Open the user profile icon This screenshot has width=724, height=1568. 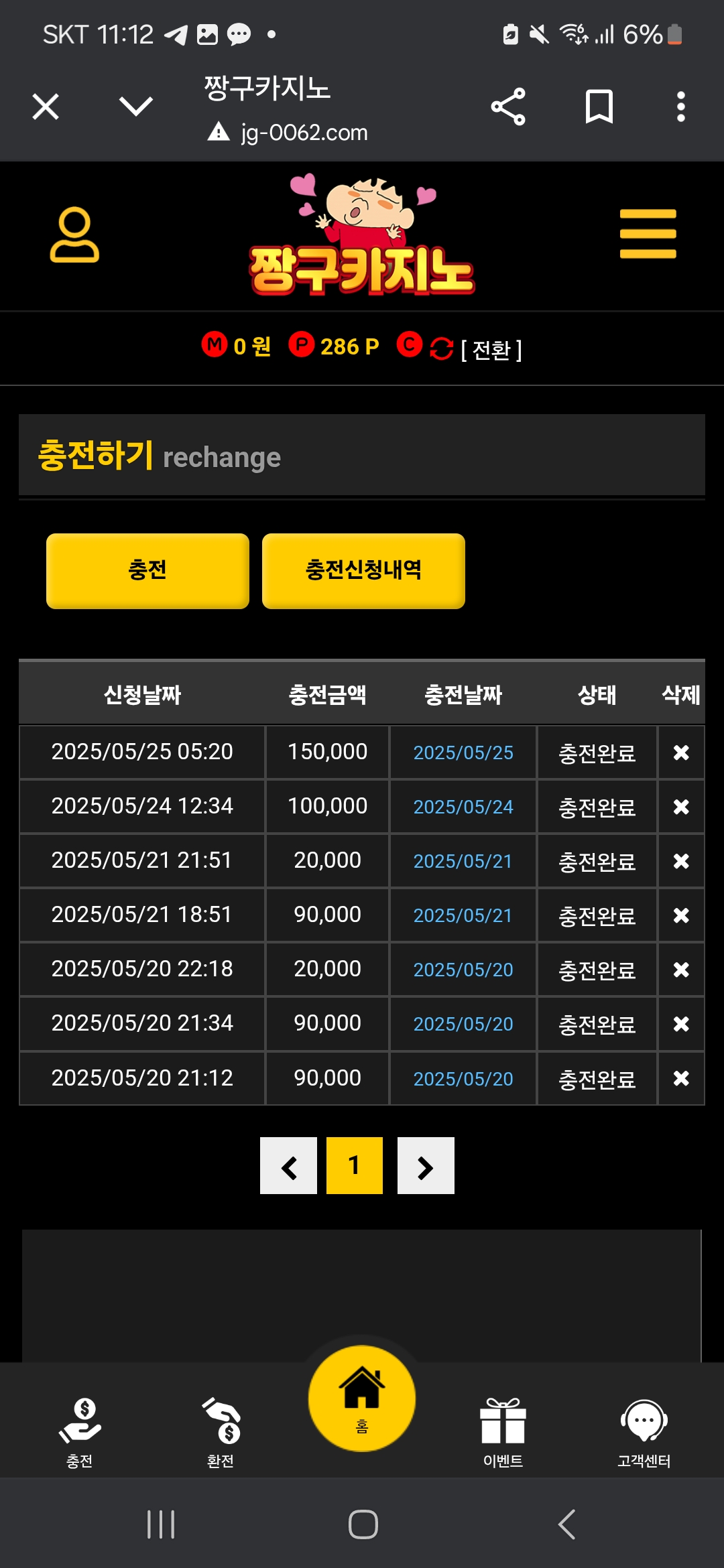(74, 235)
